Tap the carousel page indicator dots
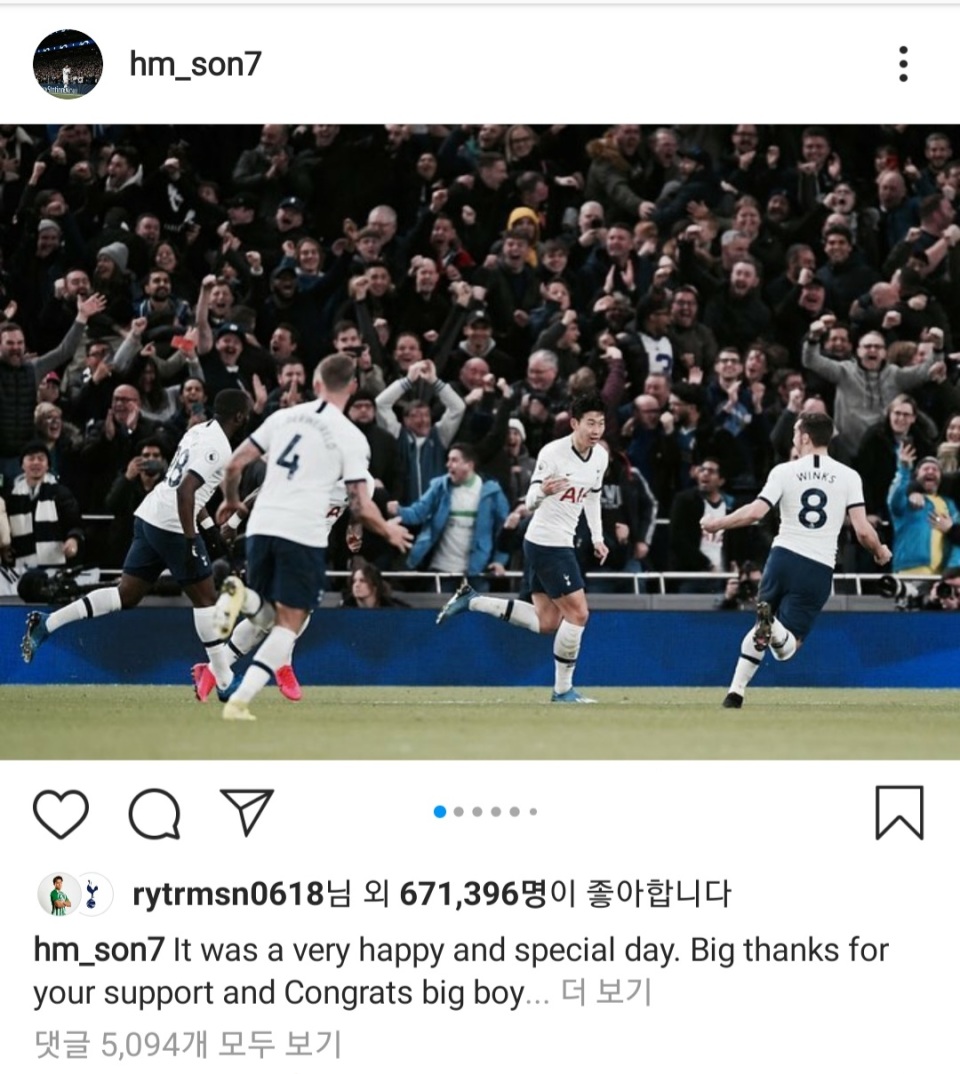 point(485,812)
